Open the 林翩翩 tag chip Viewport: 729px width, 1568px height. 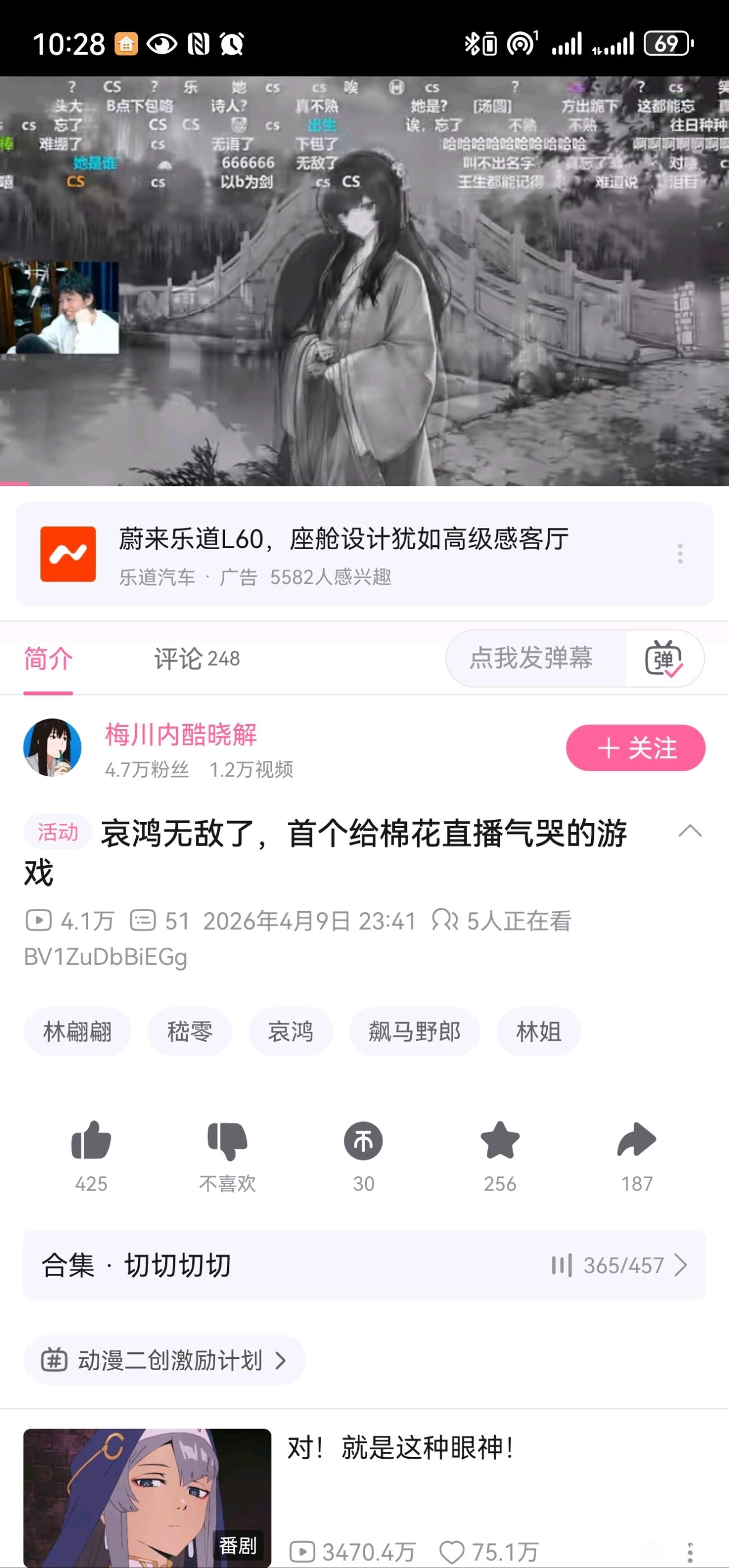pos(77,1032)
